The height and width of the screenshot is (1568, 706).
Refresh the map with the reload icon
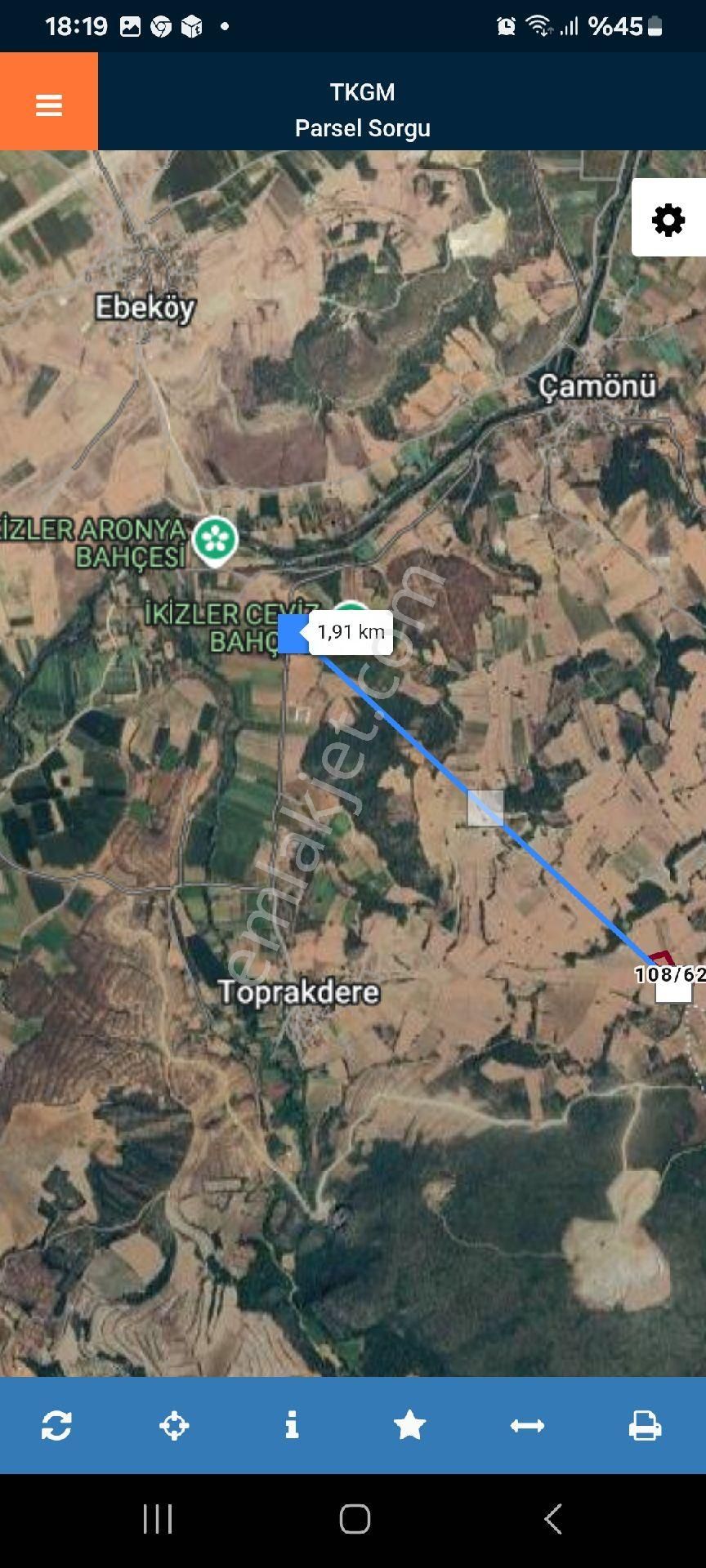[56, 1426]
